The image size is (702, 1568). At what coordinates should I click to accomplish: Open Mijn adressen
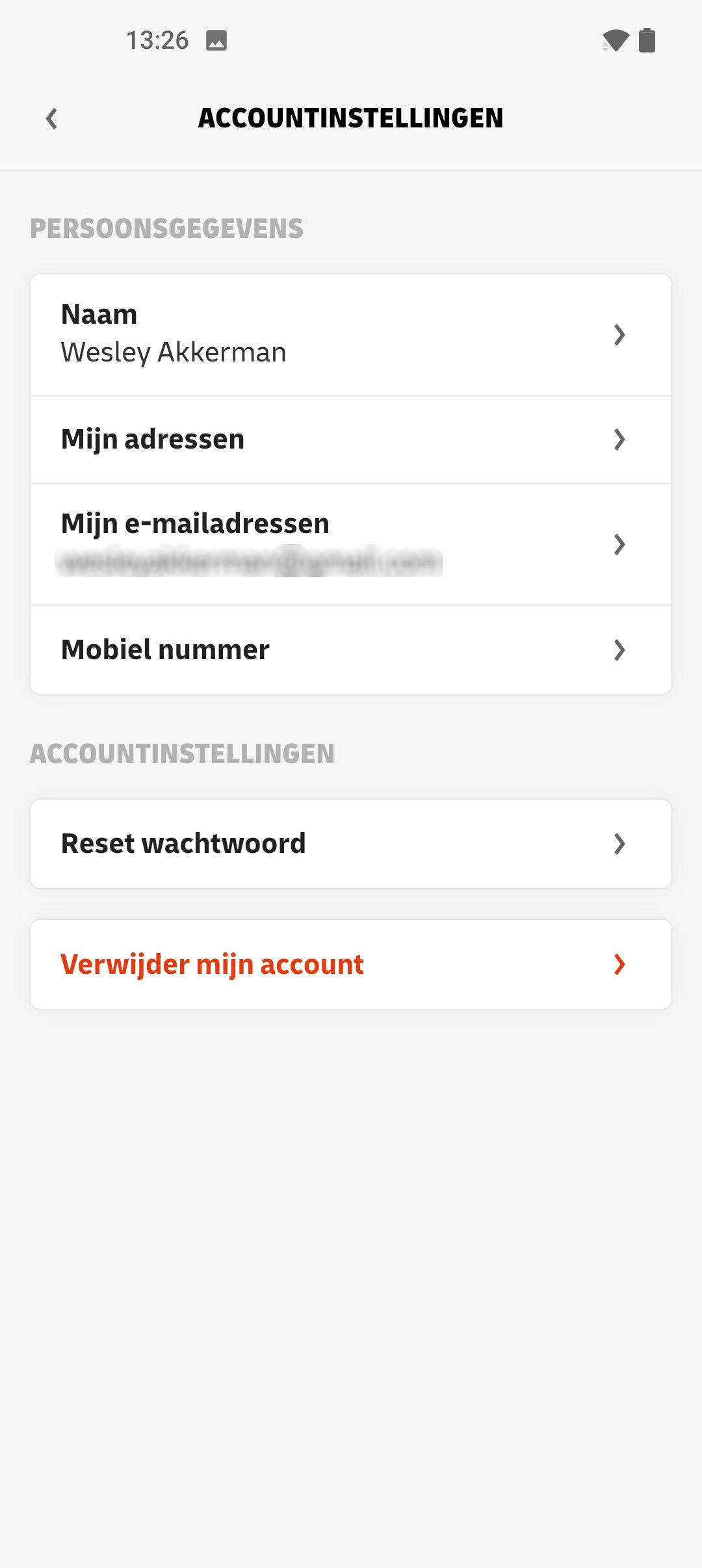click(350, 439)
